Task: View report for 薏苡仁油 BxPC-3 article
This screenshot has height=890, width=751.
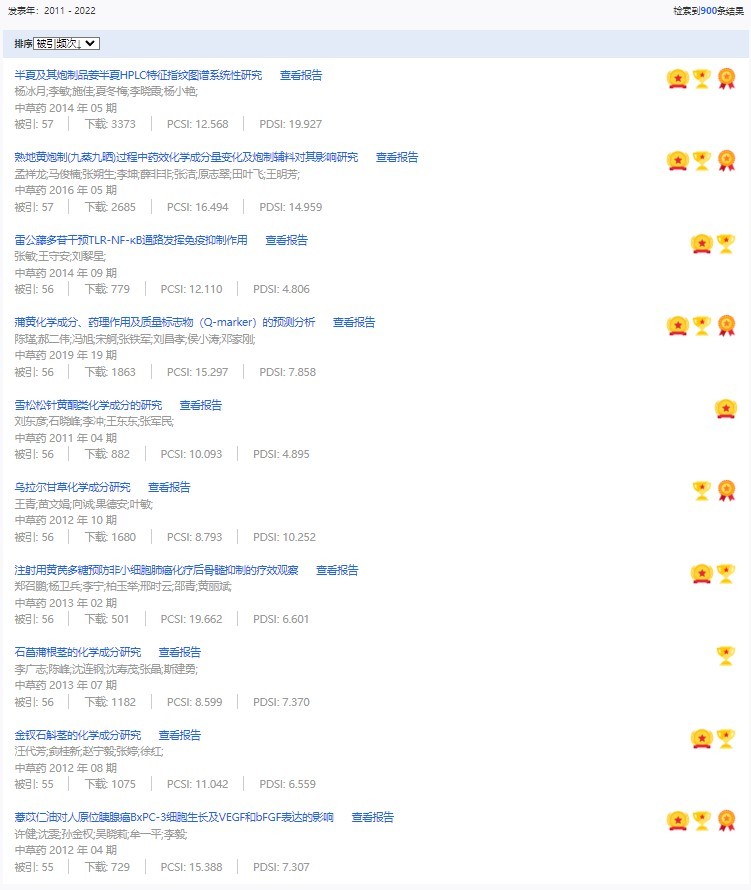Action: pyautogui.click(x=372, y=817)
